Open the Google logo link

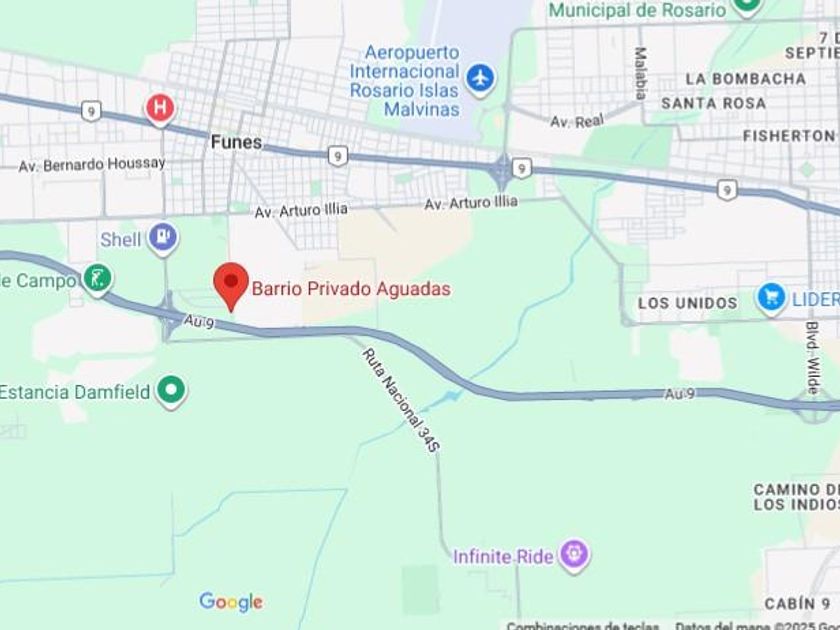(x=231, y=602)
